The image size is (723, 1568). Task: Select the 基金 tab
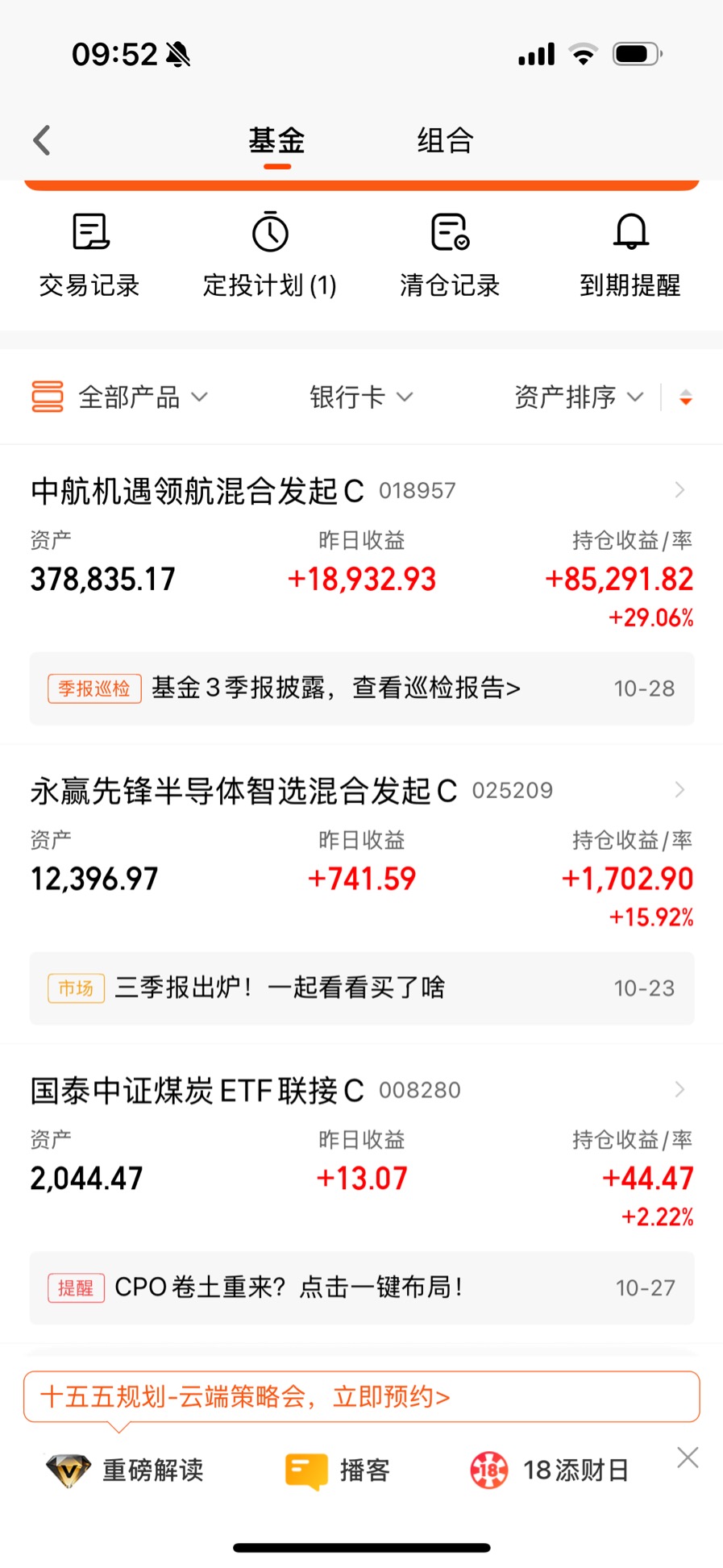point(276,140)
